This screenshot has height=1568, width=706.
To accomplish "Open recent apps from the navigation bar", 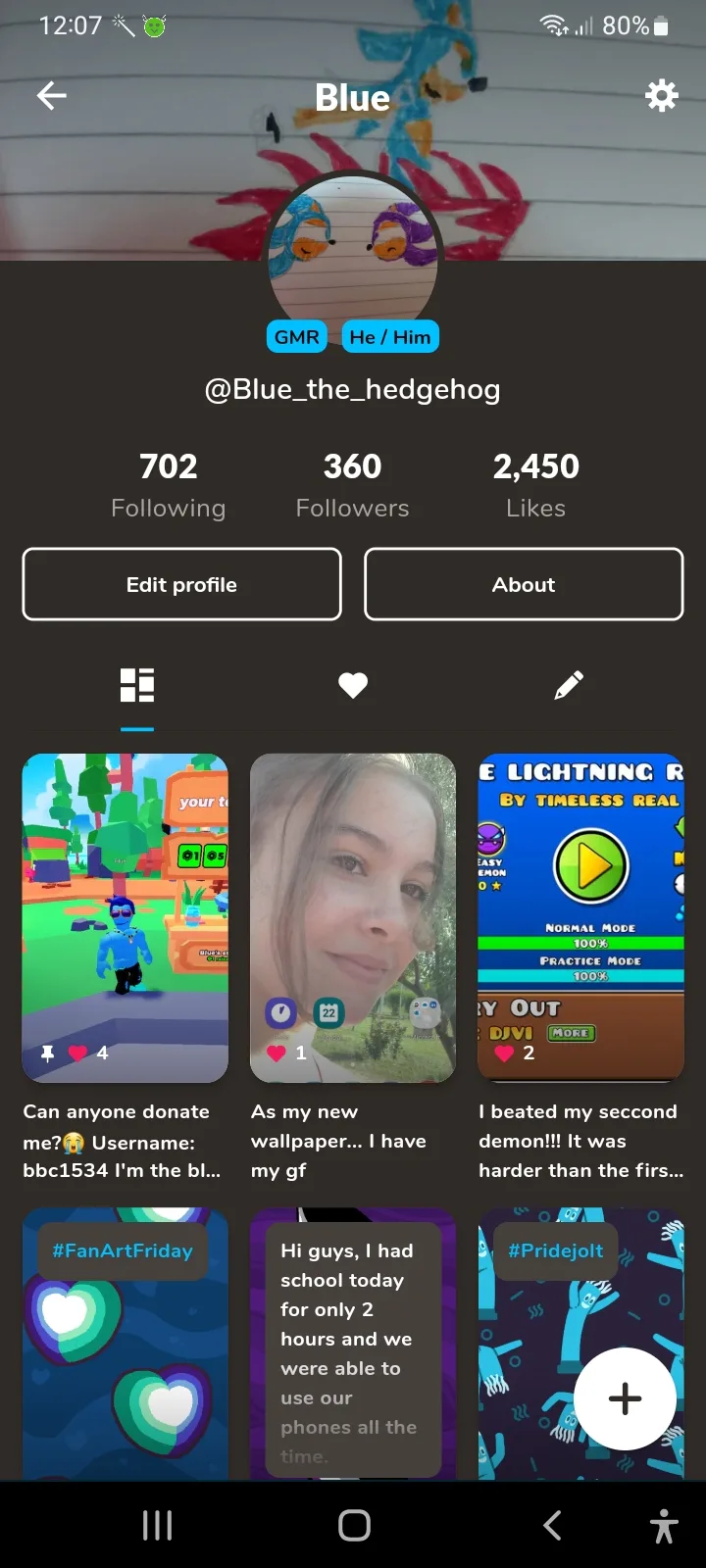I will coord(157,1525).
